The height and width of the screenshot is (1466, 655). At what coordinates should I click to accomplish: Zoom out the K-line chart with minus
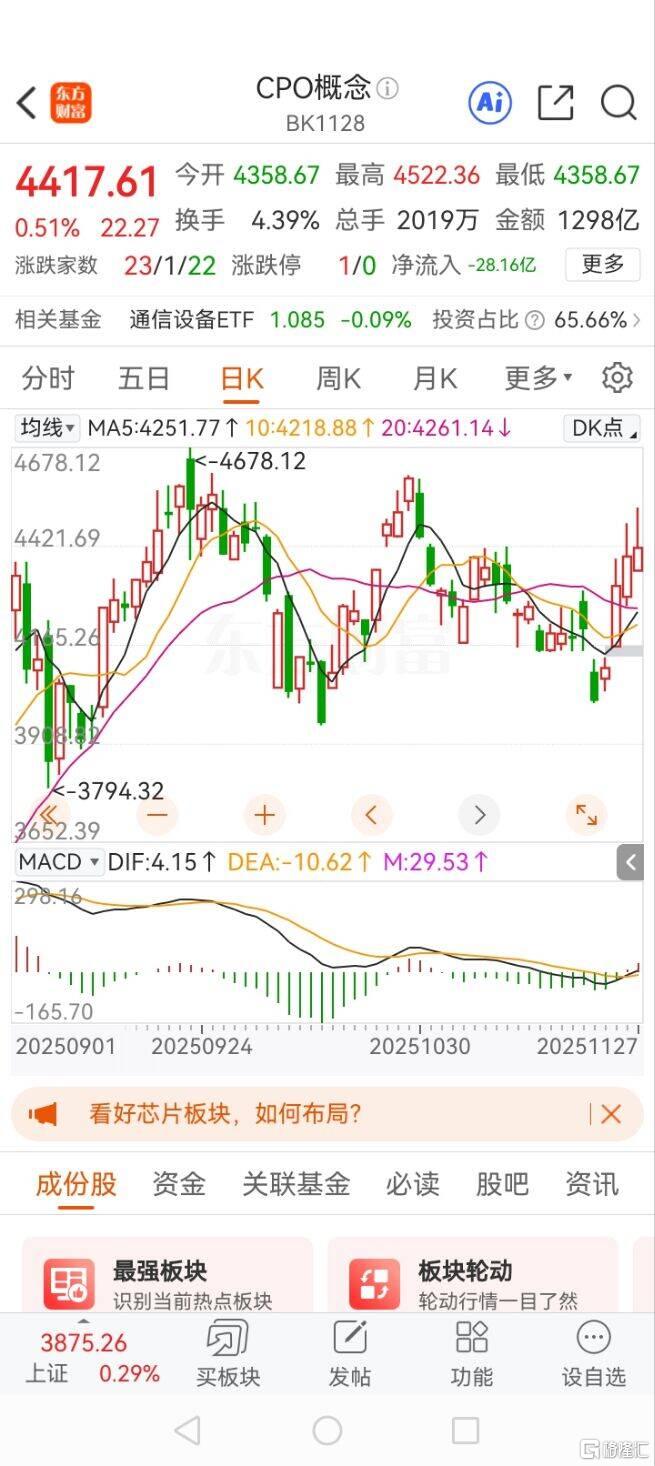(158, 815)
